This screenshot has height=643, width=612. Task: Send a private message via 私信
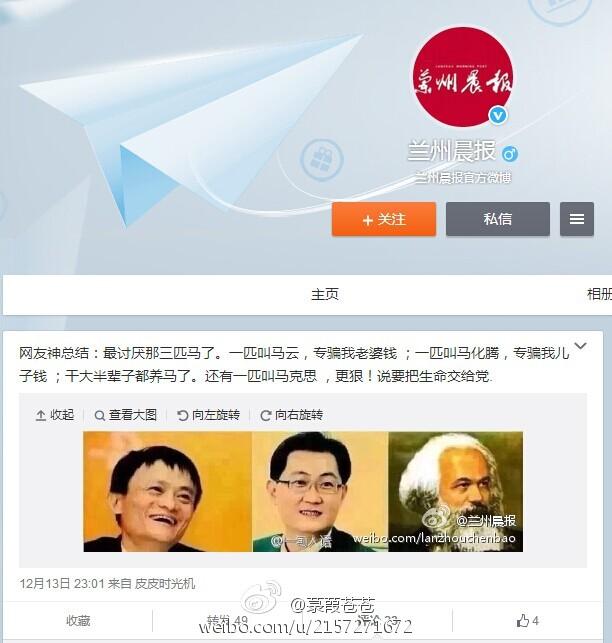497,219
